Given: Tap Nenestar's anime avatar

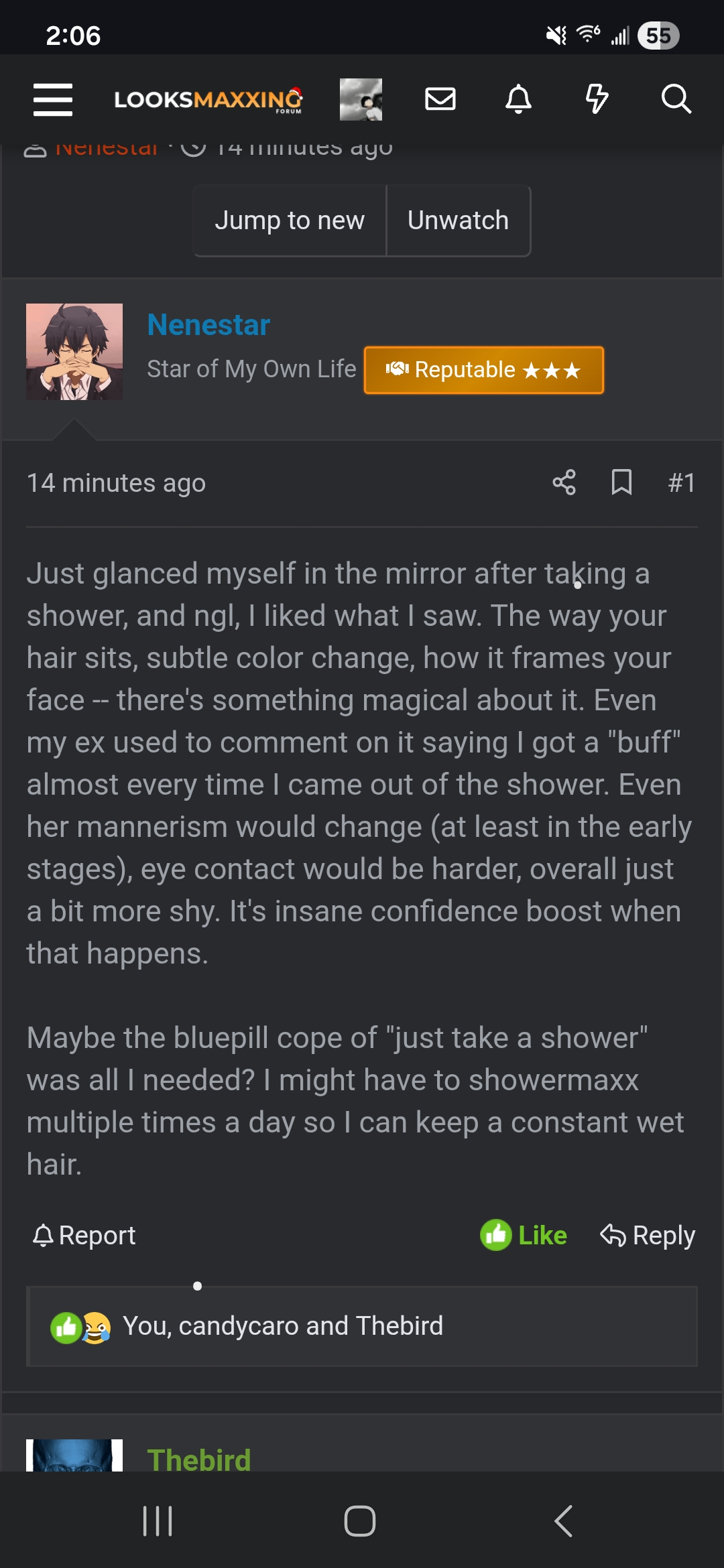Looking at the screenshot, I should click(x=74, y=352).
